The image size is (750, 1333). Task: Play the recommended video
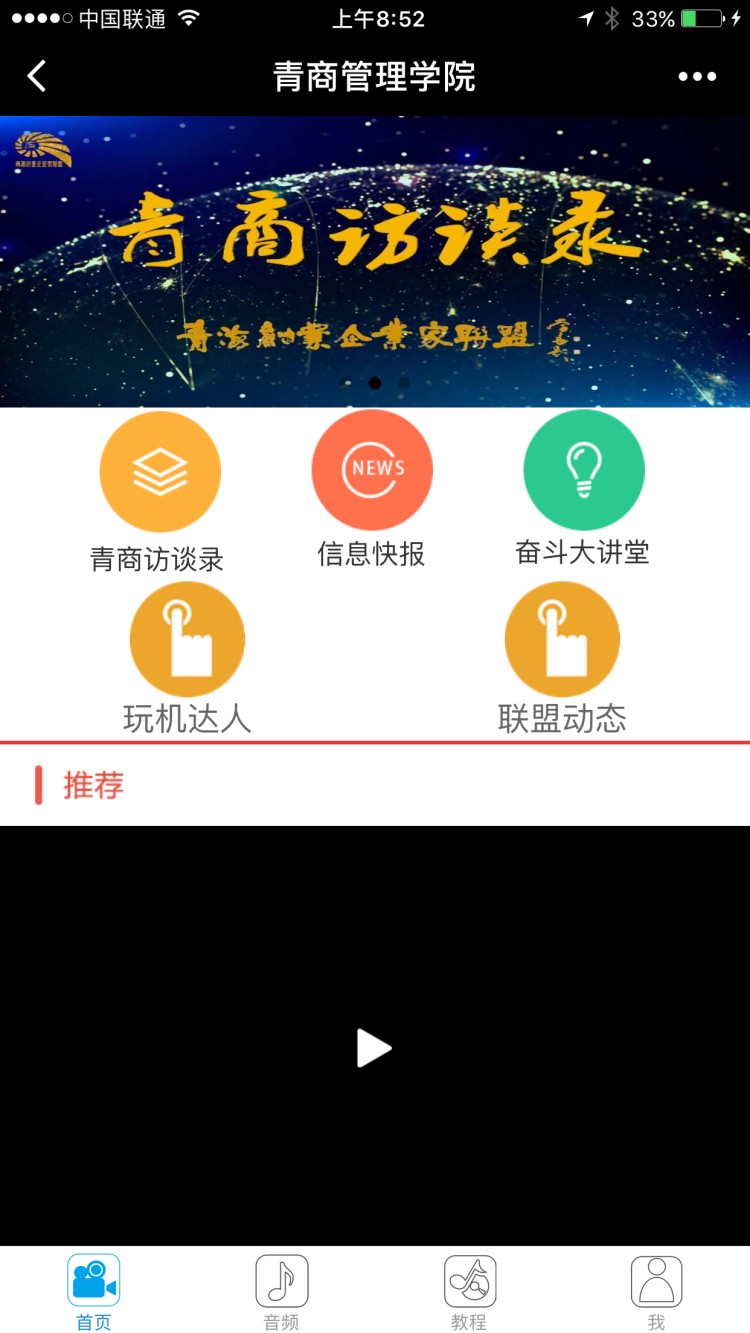coord(374,1048)
